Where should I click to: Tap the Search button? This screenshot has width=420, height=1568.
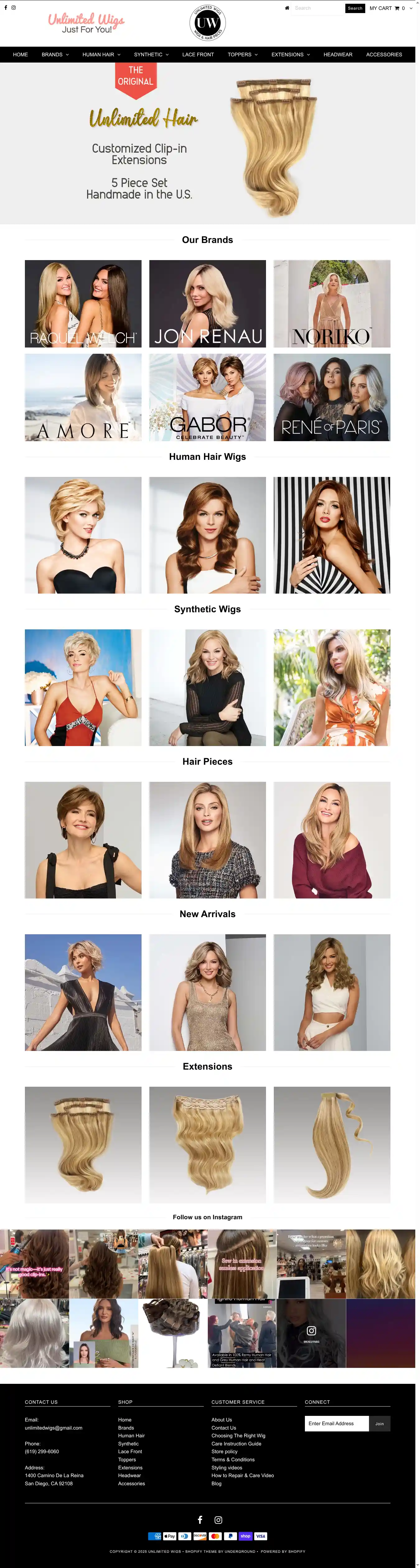[x=355, y=8]
